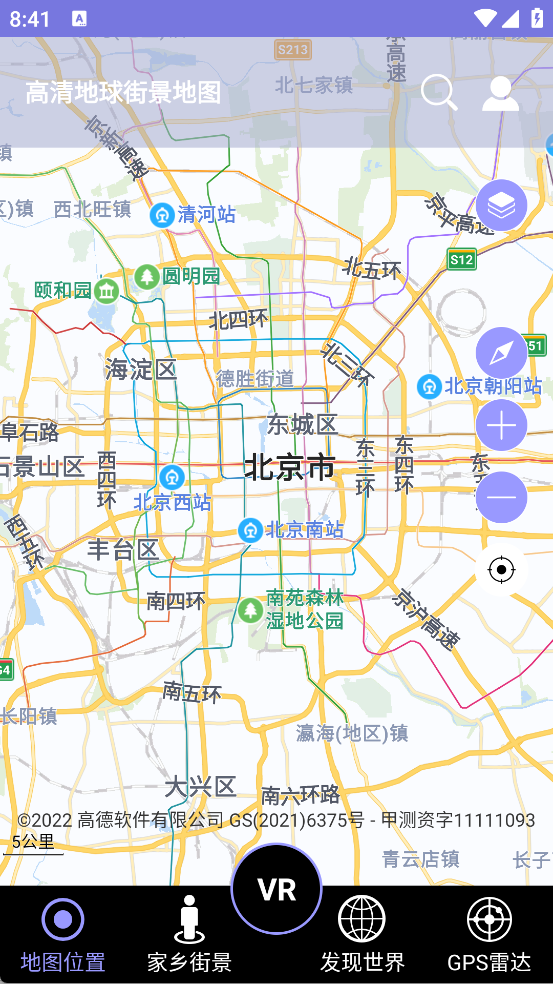Image resolution: width=553 pixels, height=984 pixels.
Task: Open the user profile icon
Action: [x=500, y=93]
